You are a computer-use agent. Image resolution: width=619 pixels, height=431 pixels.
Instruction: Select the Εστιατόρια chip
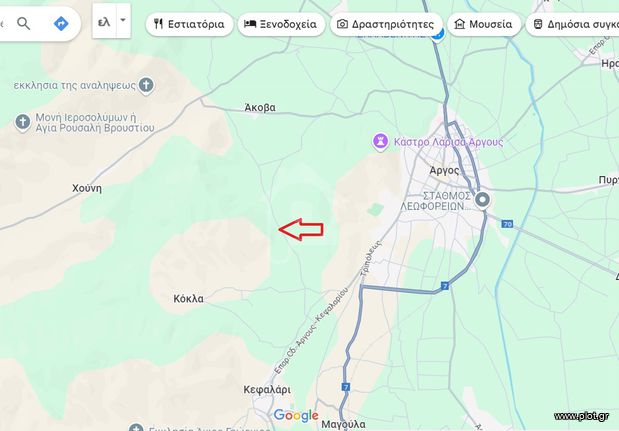click(189, 24)
